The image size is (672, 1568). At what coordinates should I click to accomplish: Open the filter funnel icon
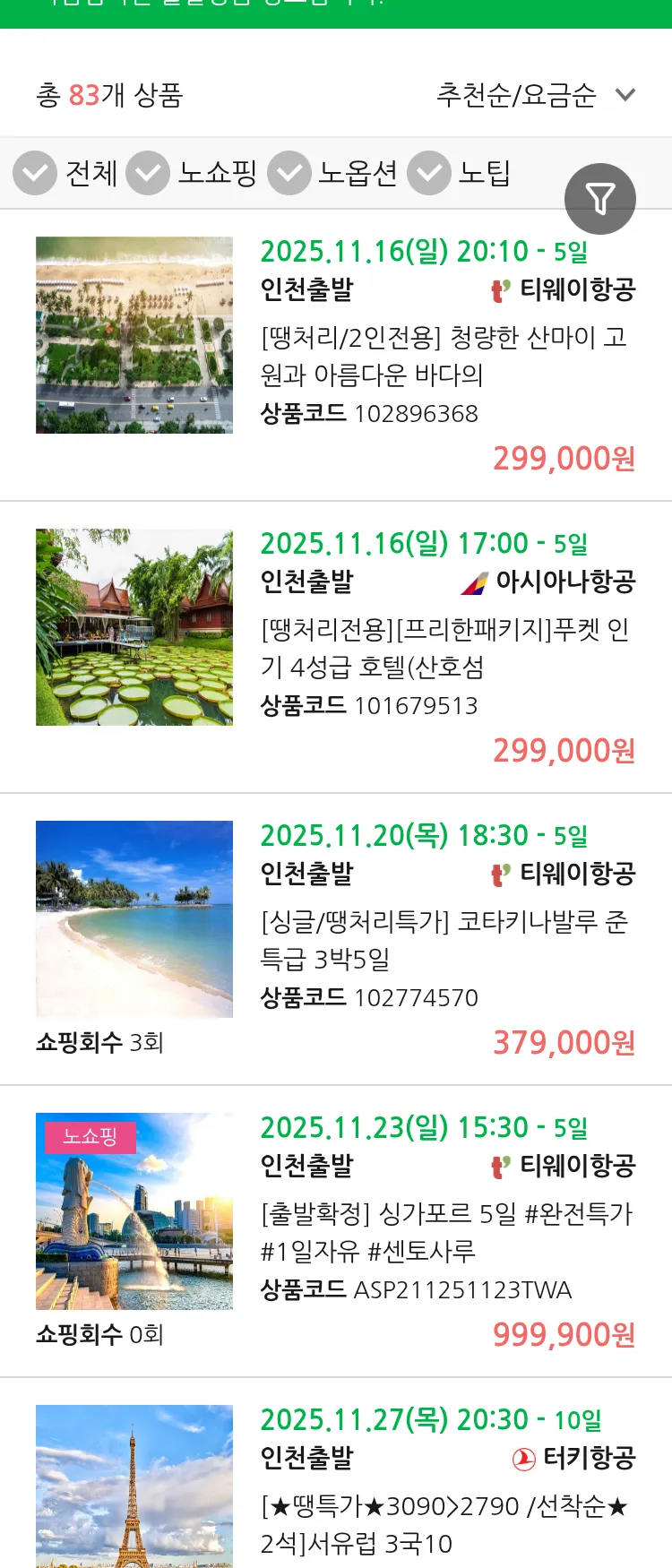[x=600, y=199]
